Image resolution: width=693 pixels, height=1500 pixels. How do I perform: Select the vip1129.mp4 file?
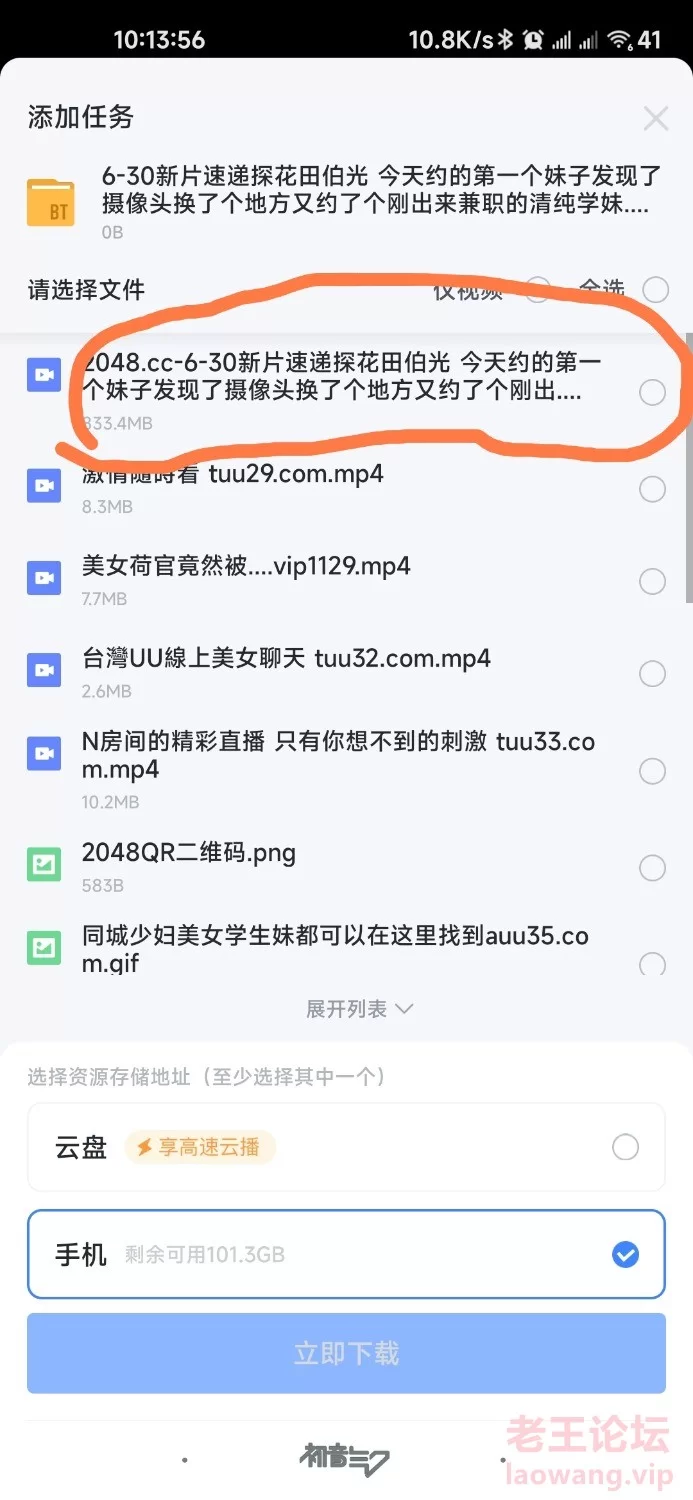pyautogui.click(x=652, y=581)
